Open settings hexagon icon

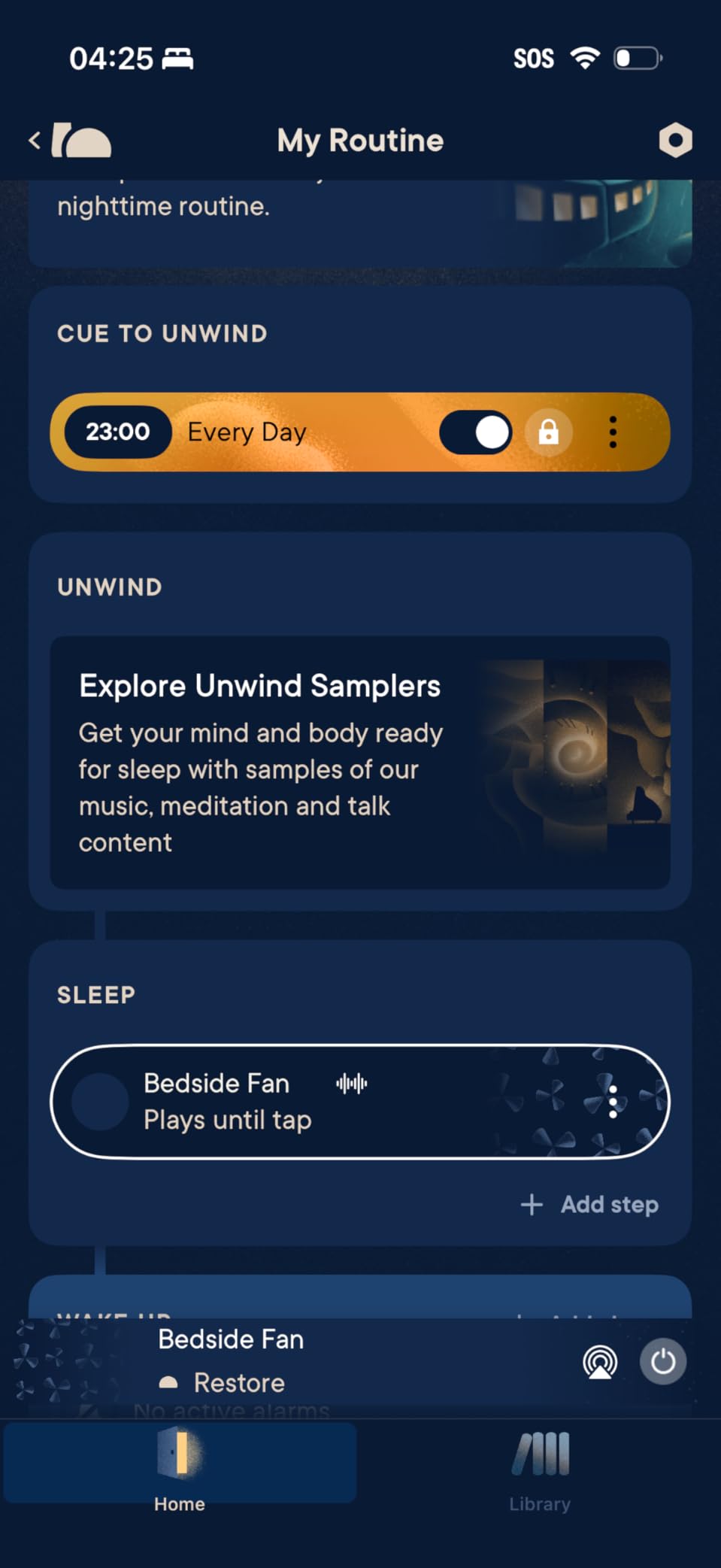674,140
